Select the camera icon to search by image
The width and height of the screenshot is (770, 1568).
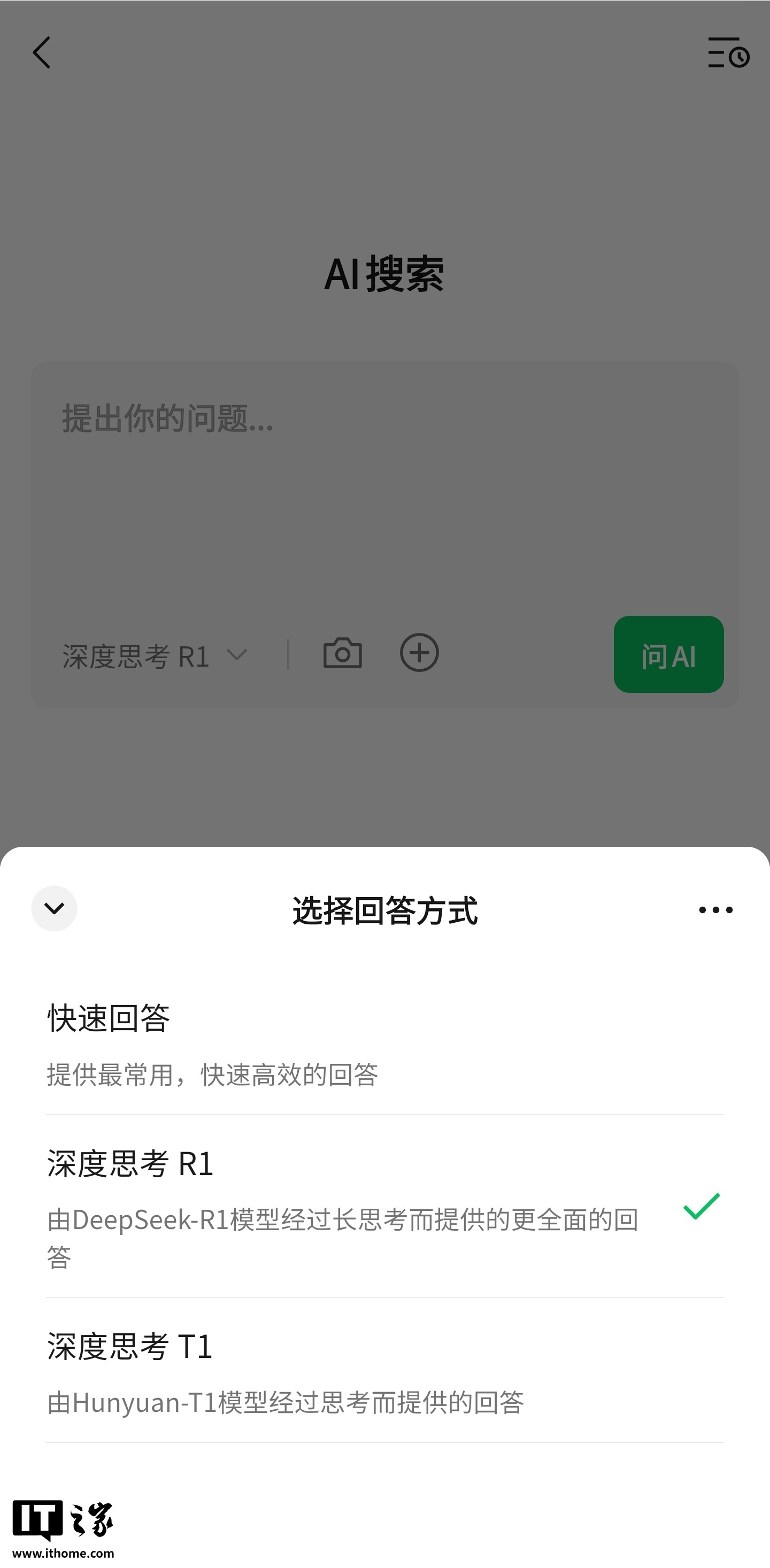click(343, 653)
